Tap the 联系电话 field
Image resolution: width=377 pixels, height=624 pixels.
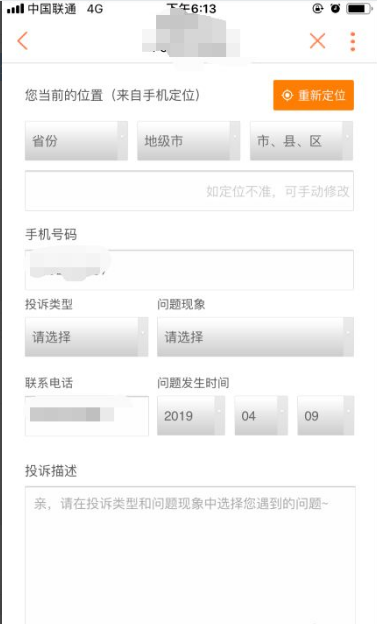[87, 416]
